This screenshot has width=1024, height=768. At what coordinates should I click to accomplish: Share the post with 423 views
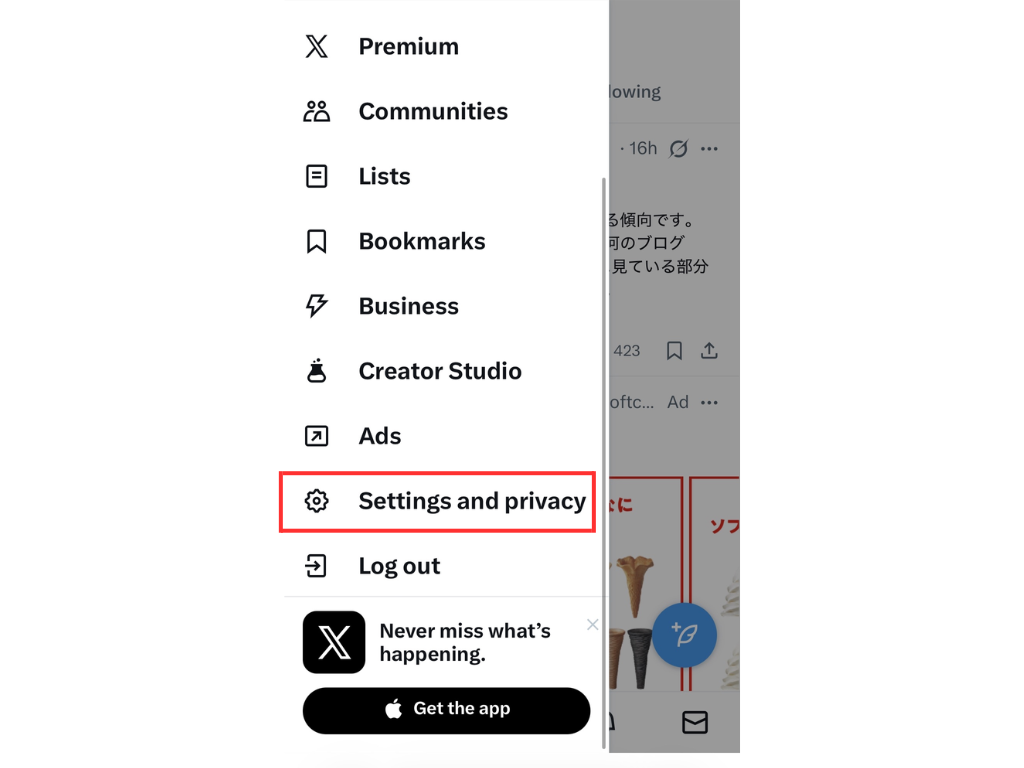(709, 351)
